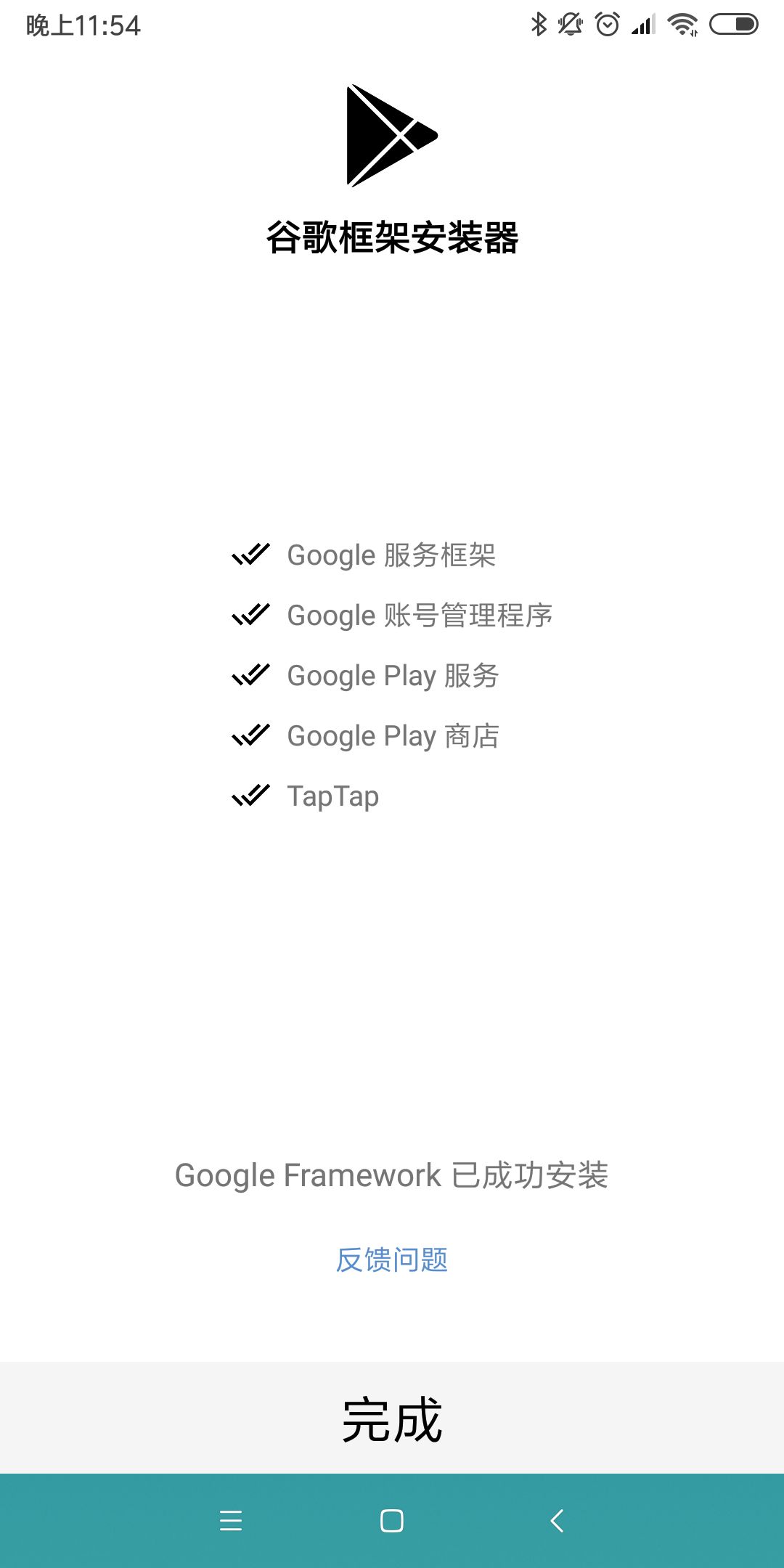Return to the home screen
Viewport: 784px width, 1568px height.
point(392,1520)
